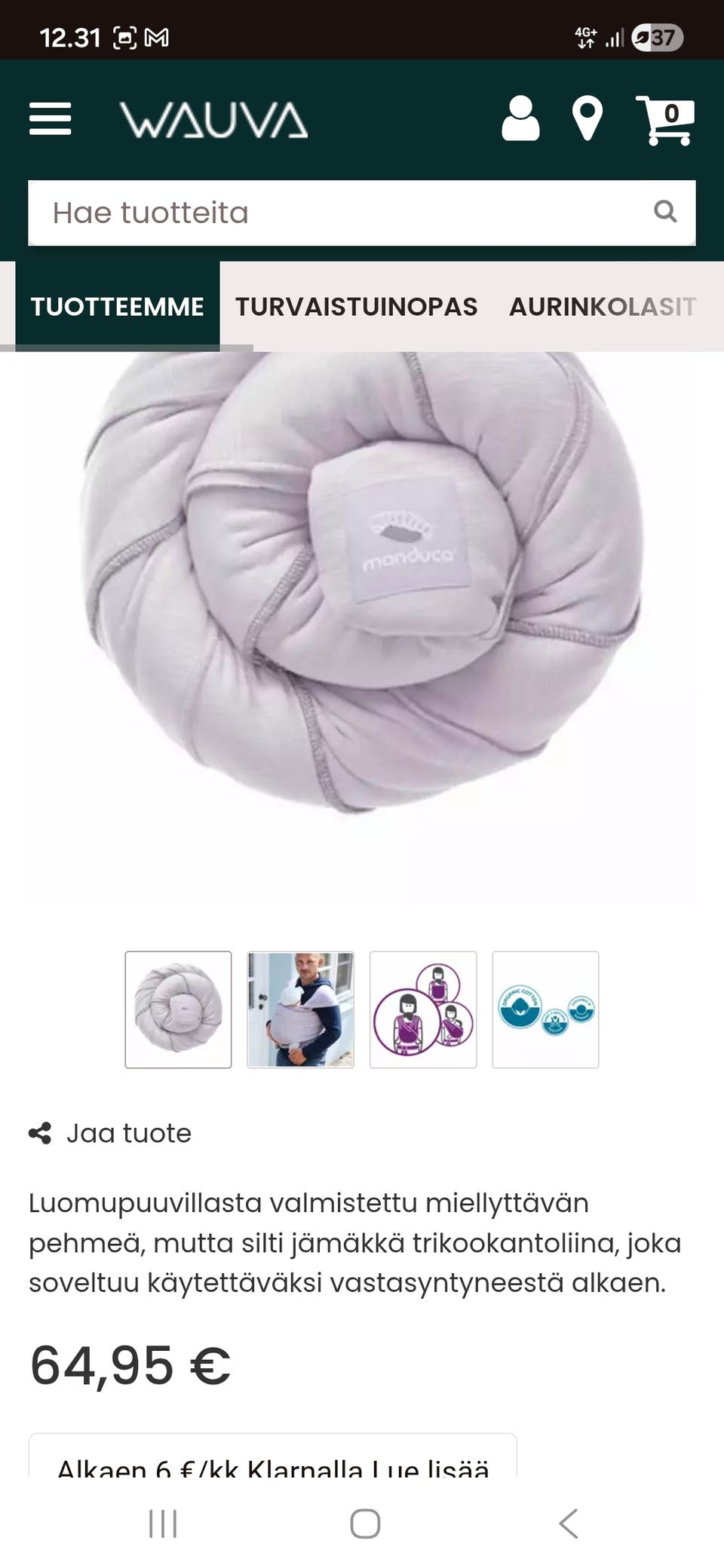Screen dimensions: 724x1568
Task: Open the hamburger menu
Action: (x=50, y=119)
